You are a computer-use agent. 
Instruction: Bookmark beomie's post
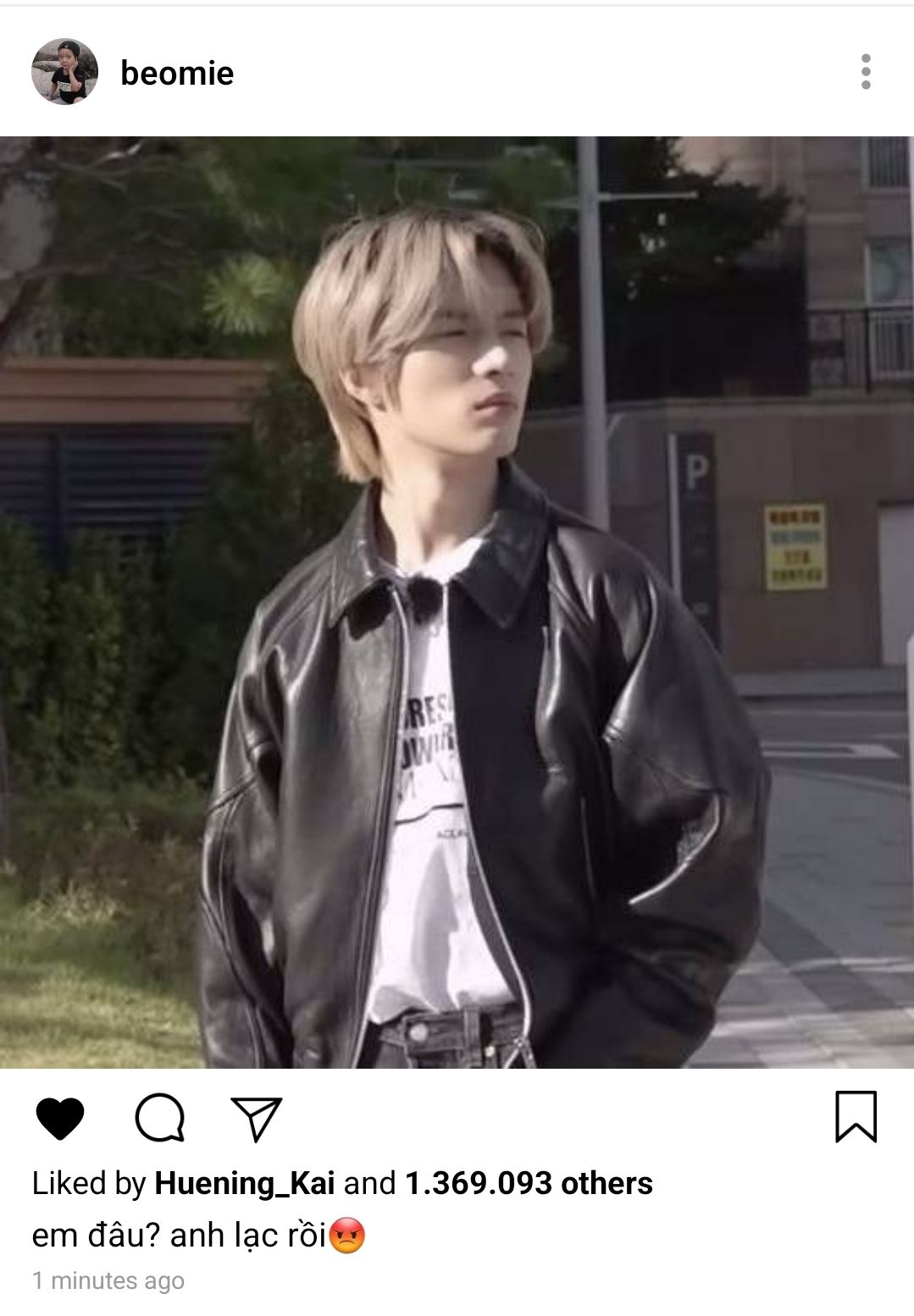[856, 1116]
